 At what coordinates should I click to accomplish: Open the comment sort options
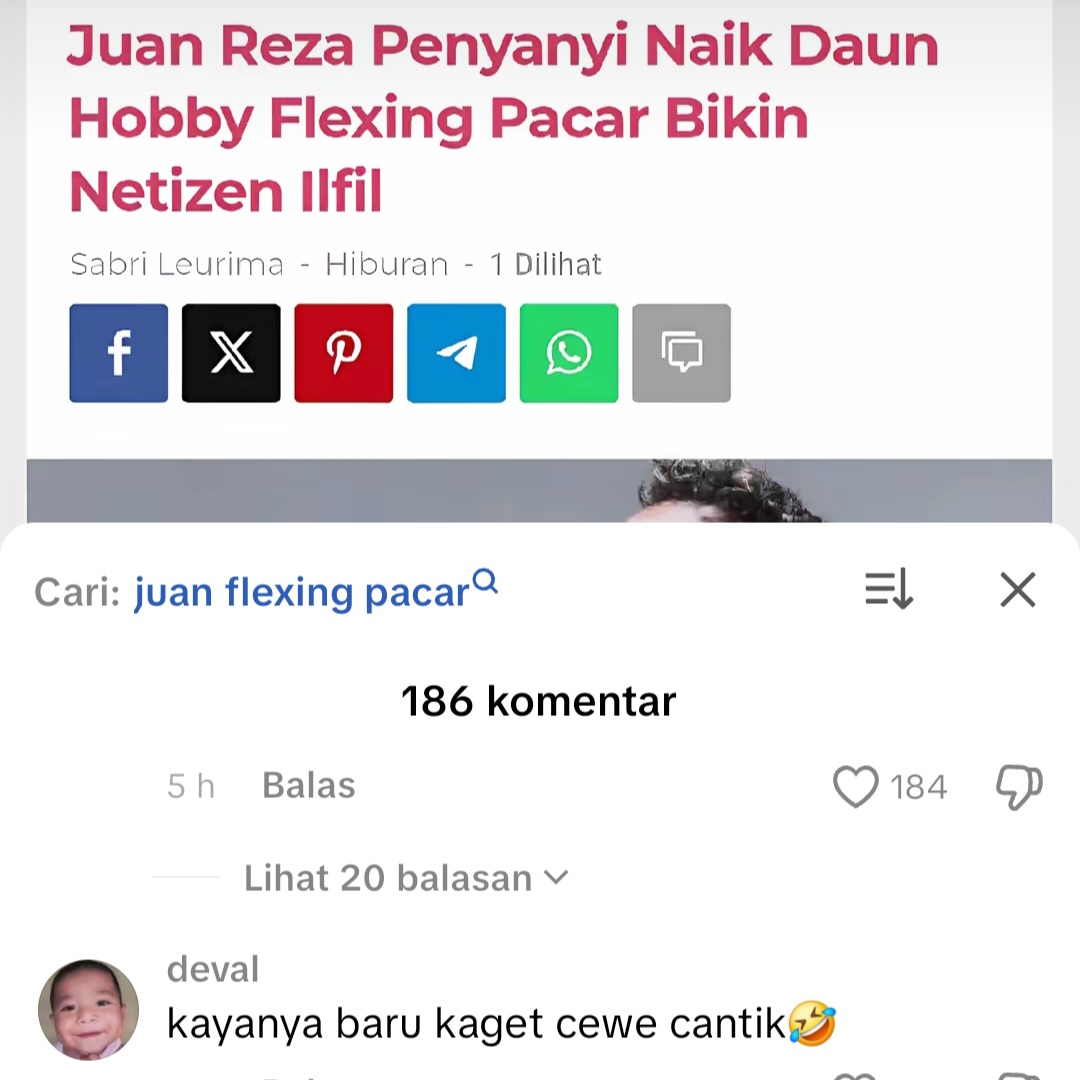coord(888,590)
